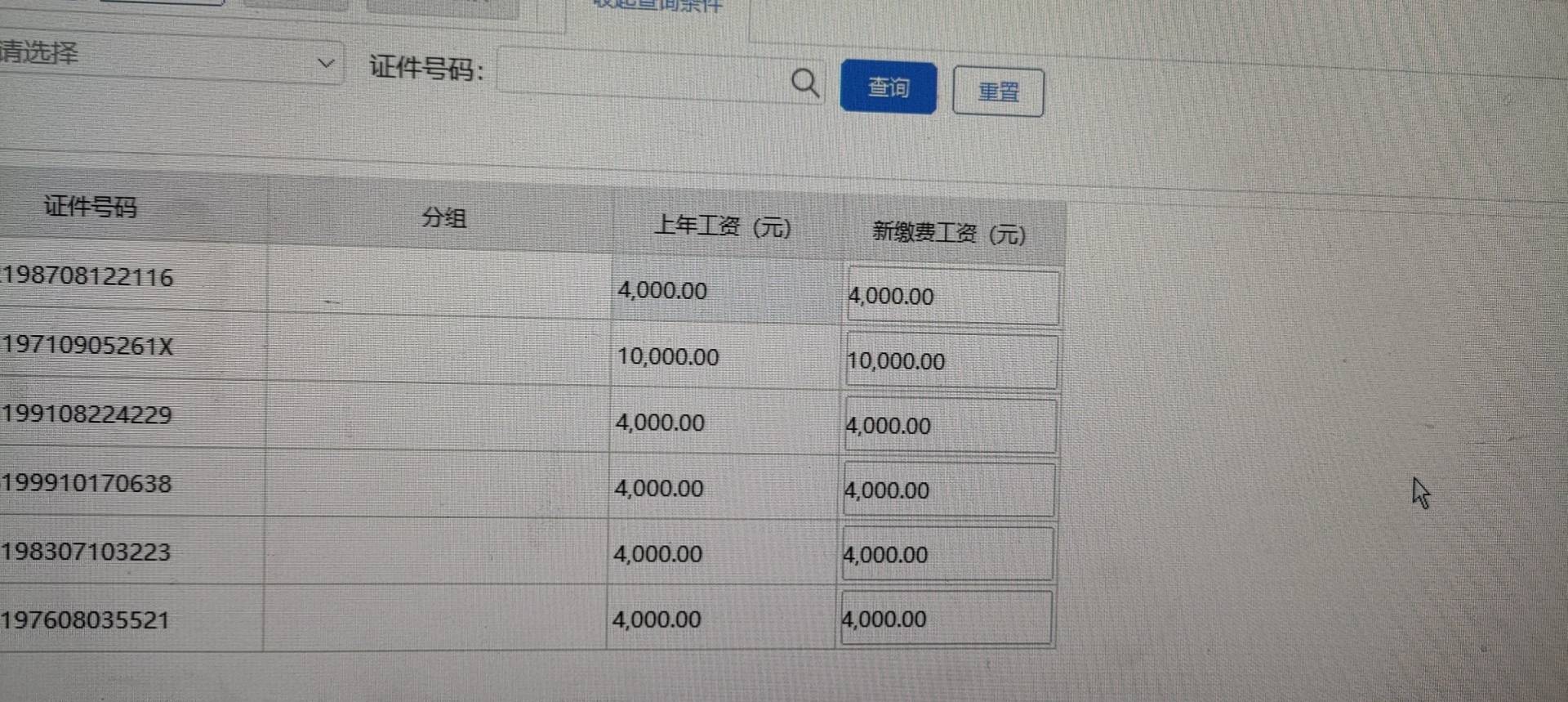The image size is (1568, 702).
Task: Edit 新缴费工资 for ID 198307103223
Action: coord(947,555)
